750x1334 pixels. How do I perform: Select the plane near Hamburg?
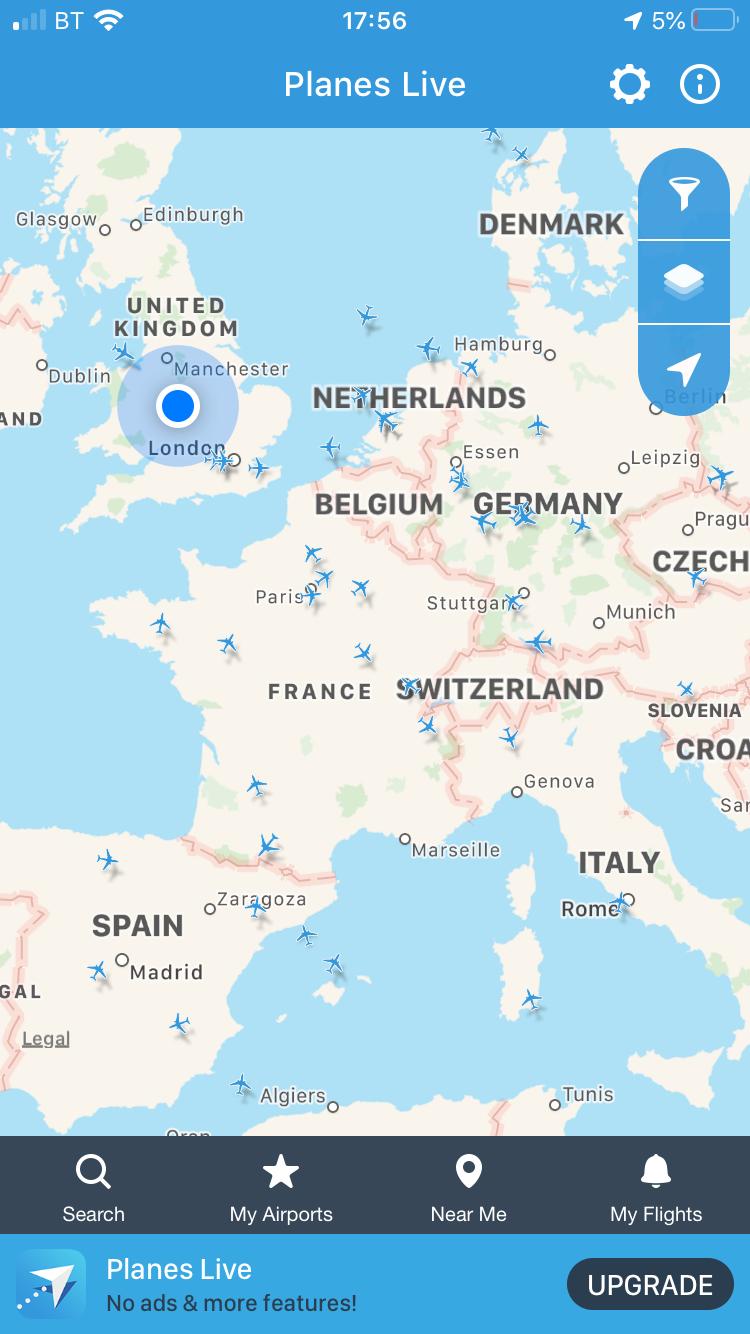[469, 367]
